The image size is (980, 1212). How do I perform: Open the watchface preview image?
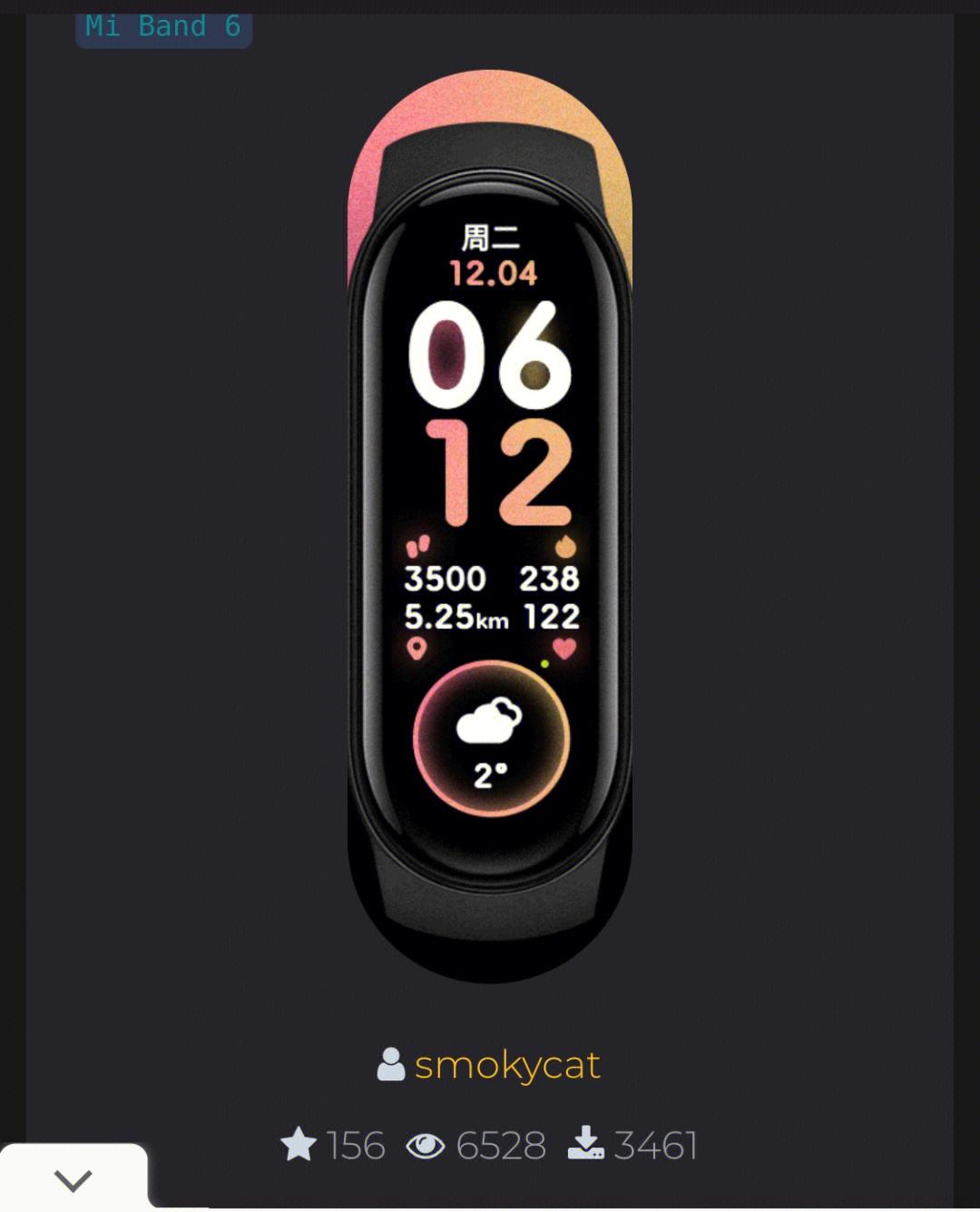(x=490, y=526)
